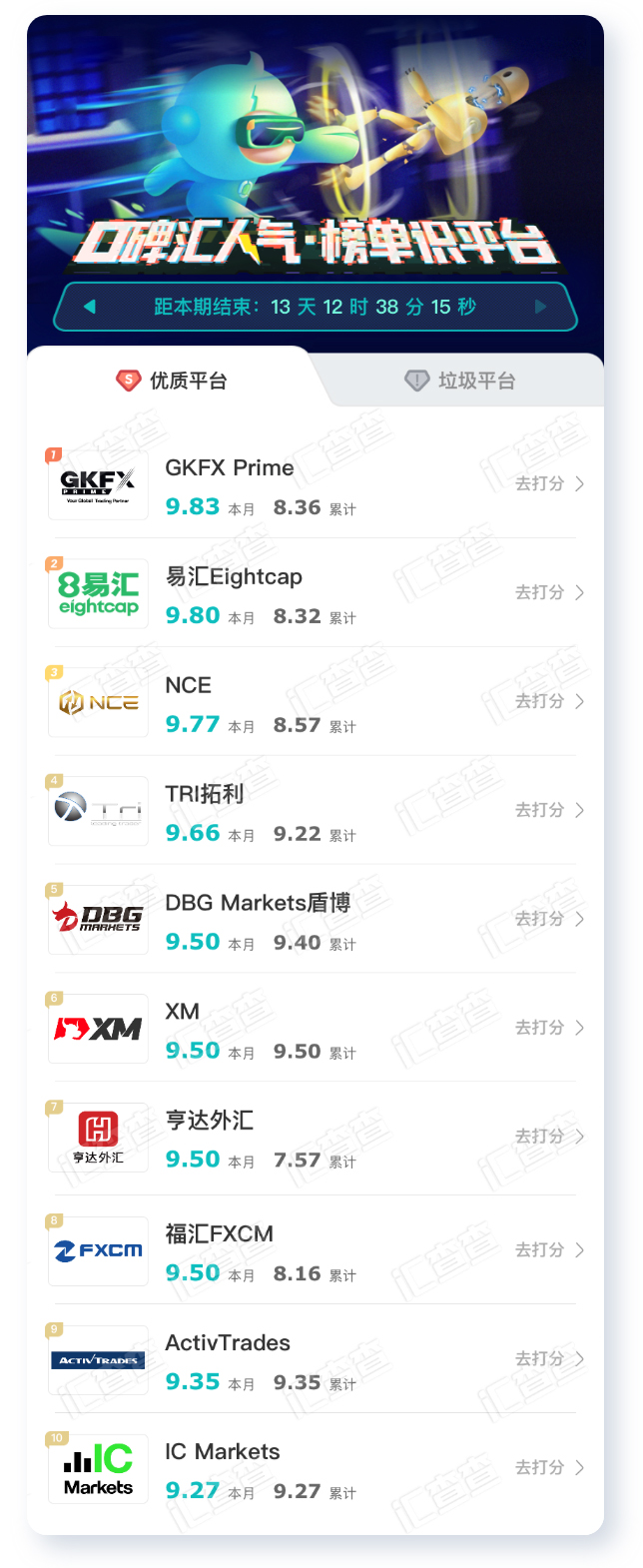This screenshot has width=643, height=1568.
Task: Go to the next period with right arrow
Action: click(x=541, y=307)
